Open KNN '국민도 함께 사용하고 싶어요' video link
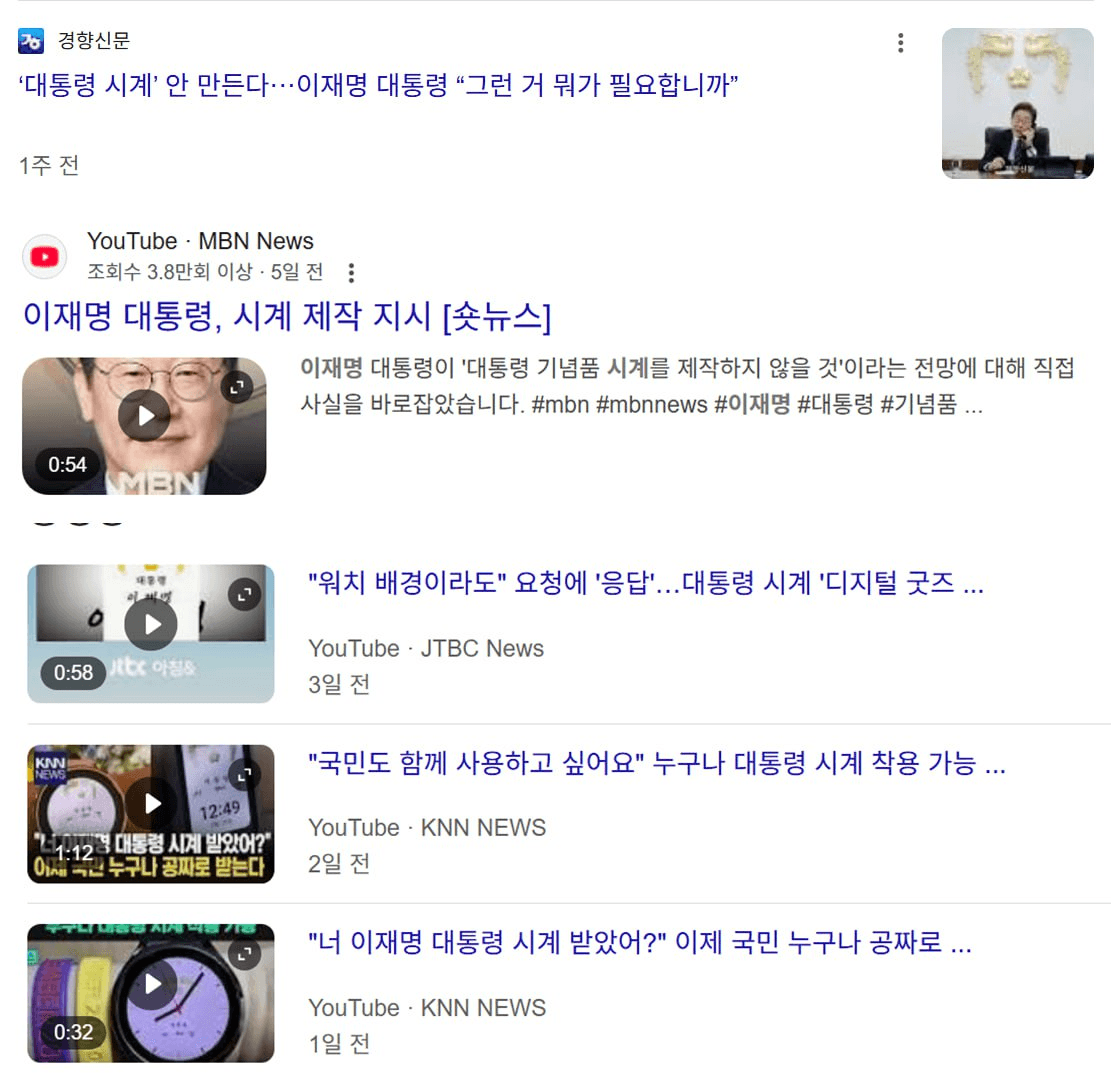The height and width of the screenshot is (1086, 1111). point(656,765)
